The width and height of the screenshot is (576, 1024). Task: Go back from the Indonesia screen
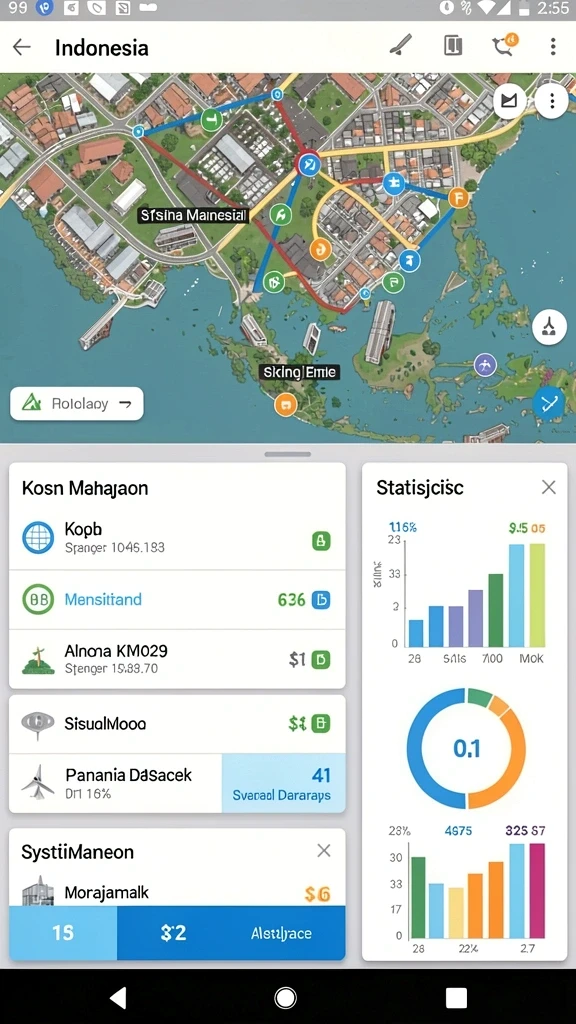(22, 47)
